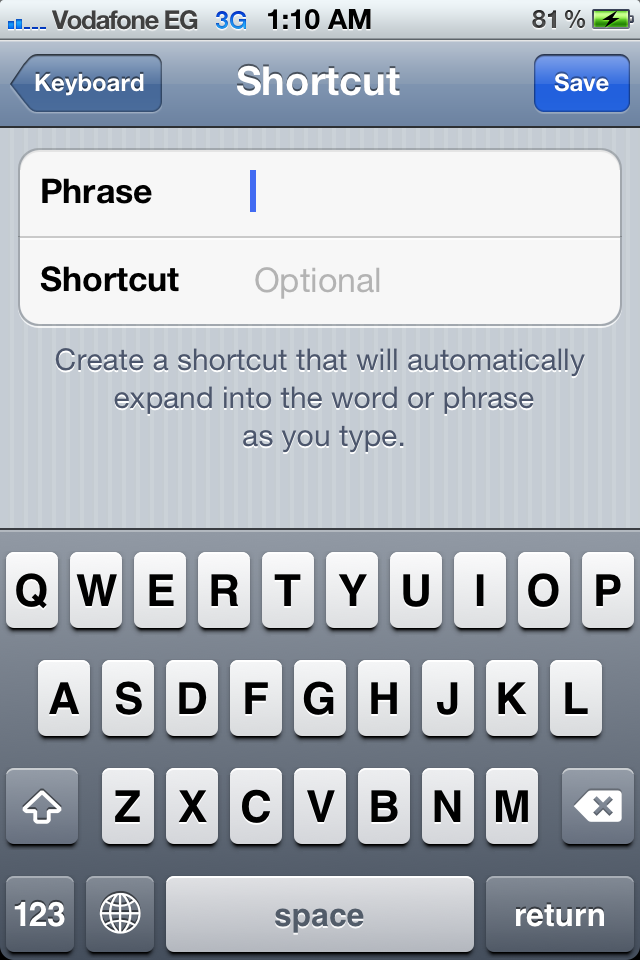640x960 pixels.
Task: Save the new shortcut
Action: pyautogui.click(x=581, y=83)
